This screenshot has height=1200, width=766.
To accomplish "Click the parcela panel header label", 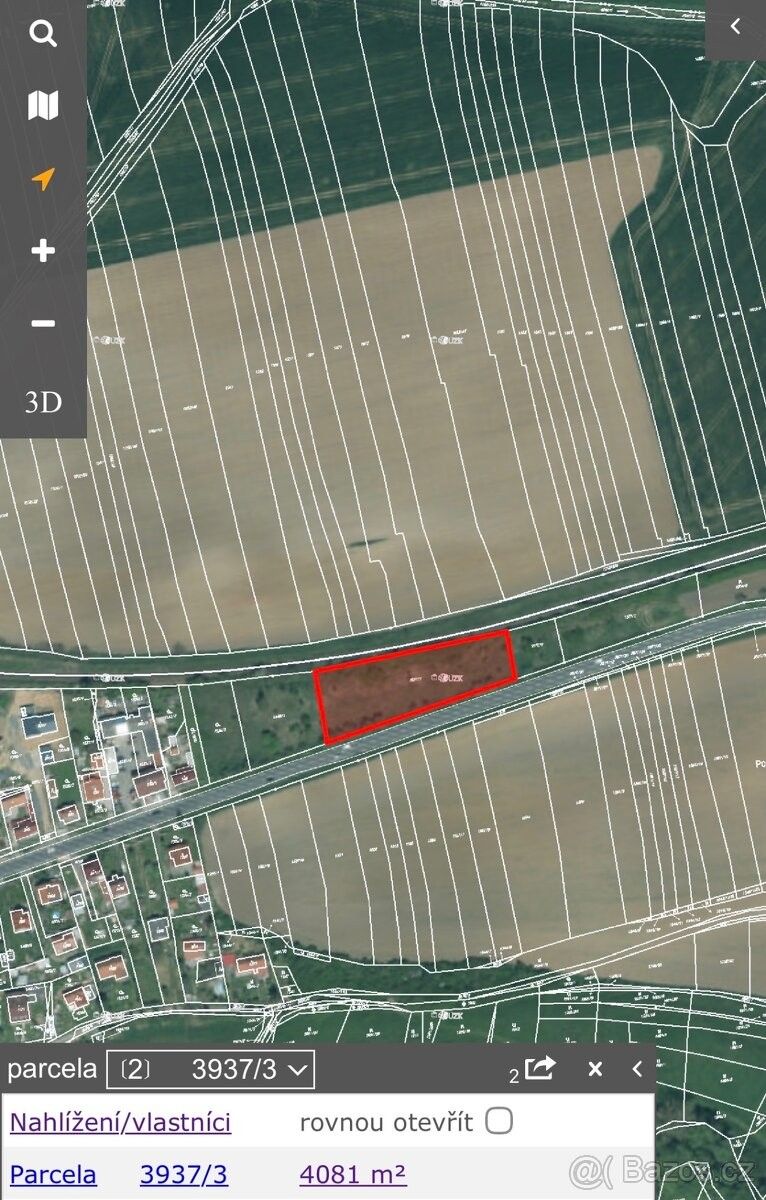I will (52, 1068).
